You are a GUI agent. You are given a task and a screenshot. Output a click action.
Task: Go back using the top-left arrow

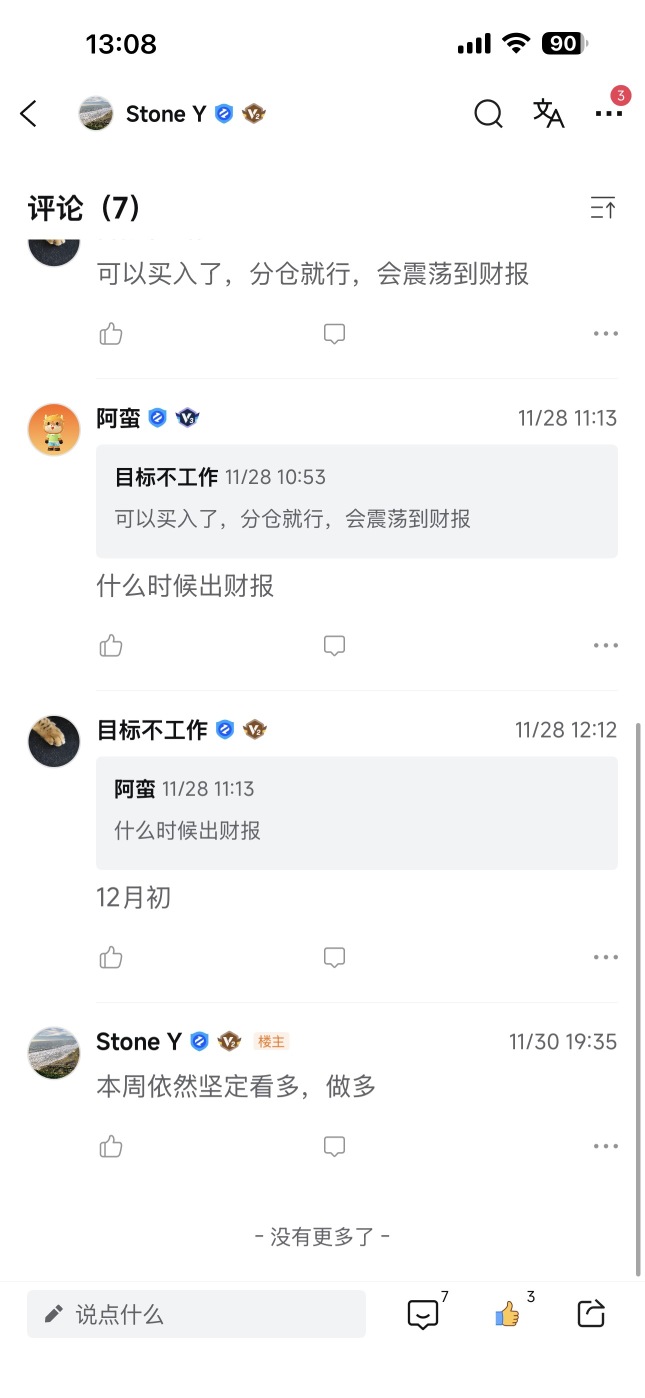coord(29,114)
